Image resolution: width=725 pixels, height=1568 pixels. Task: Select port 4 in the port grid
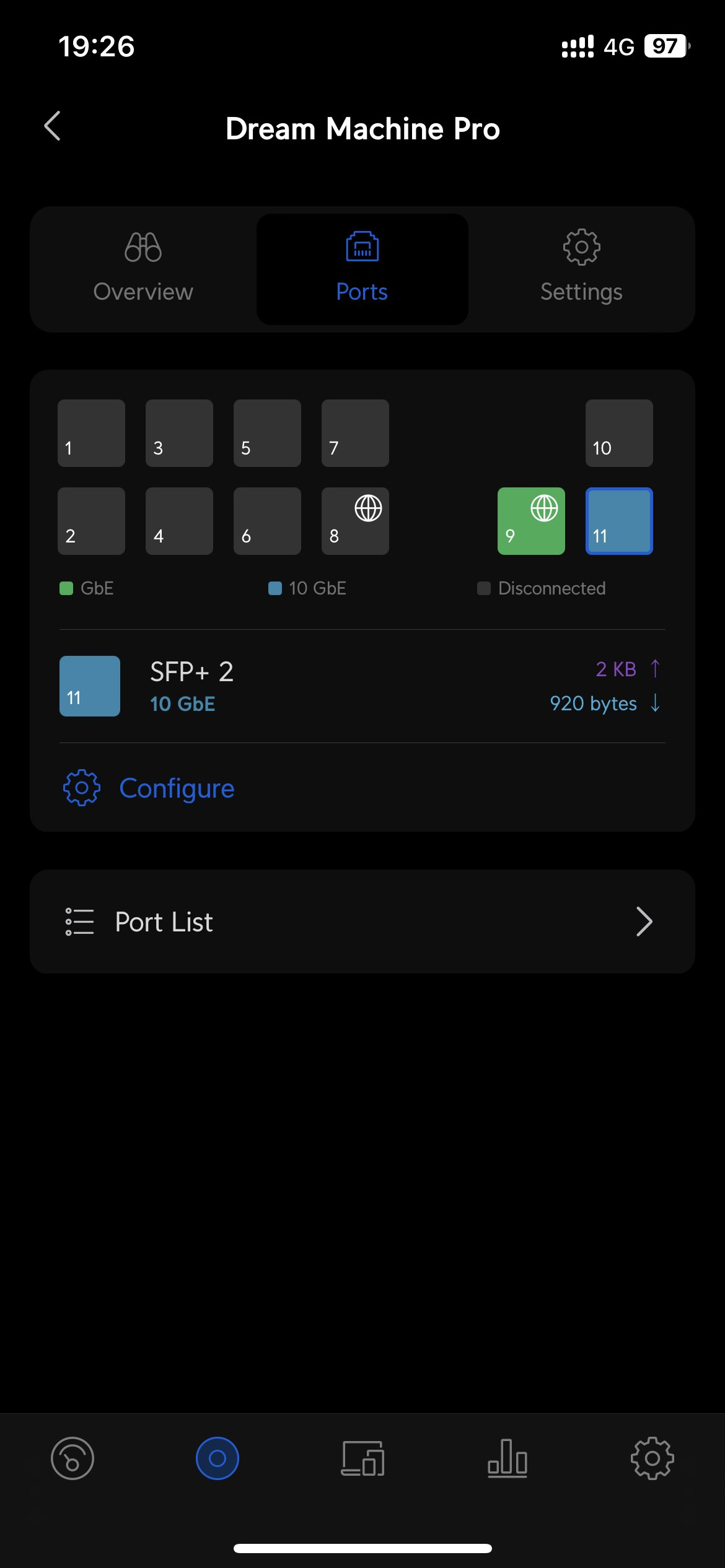coord(179,521)
